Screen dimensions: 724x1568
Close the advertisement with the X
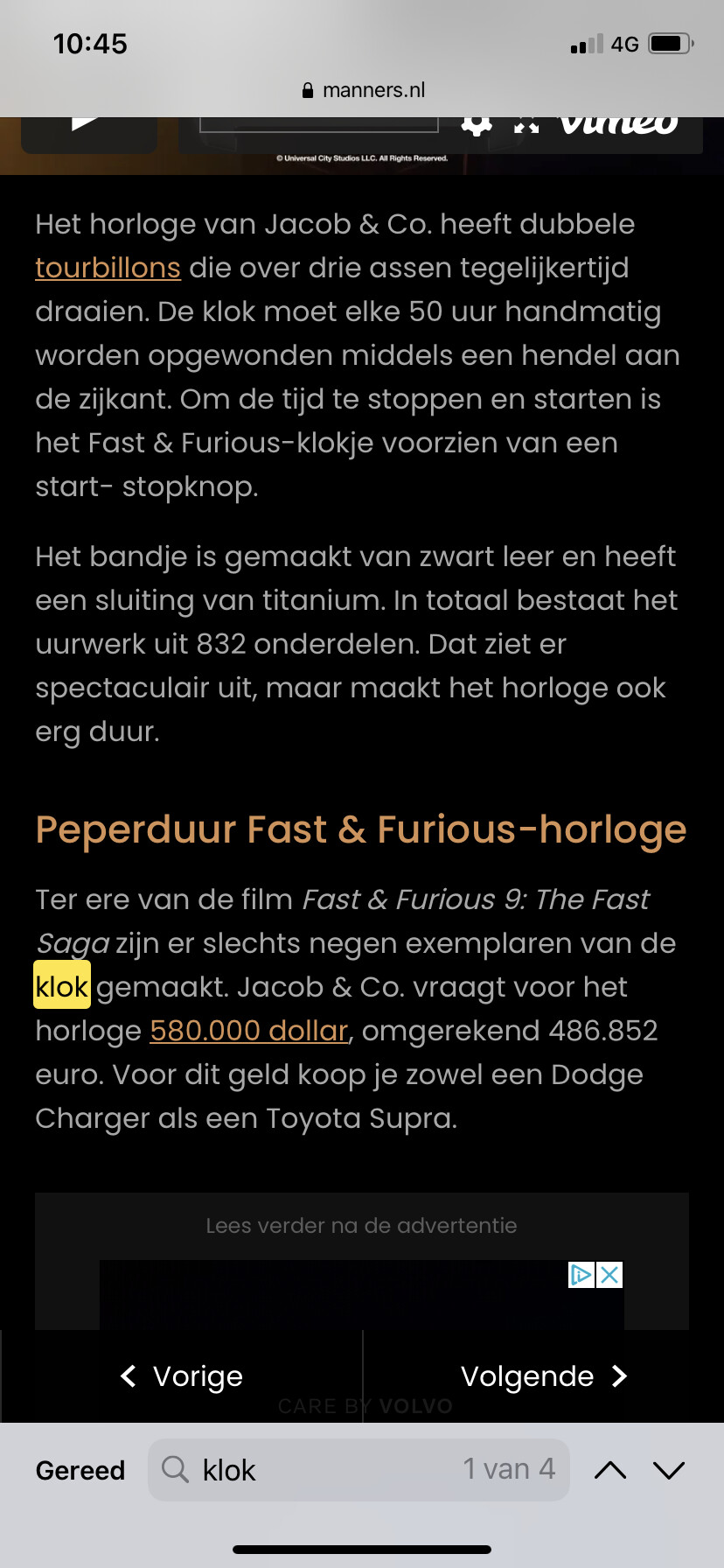609,1274
